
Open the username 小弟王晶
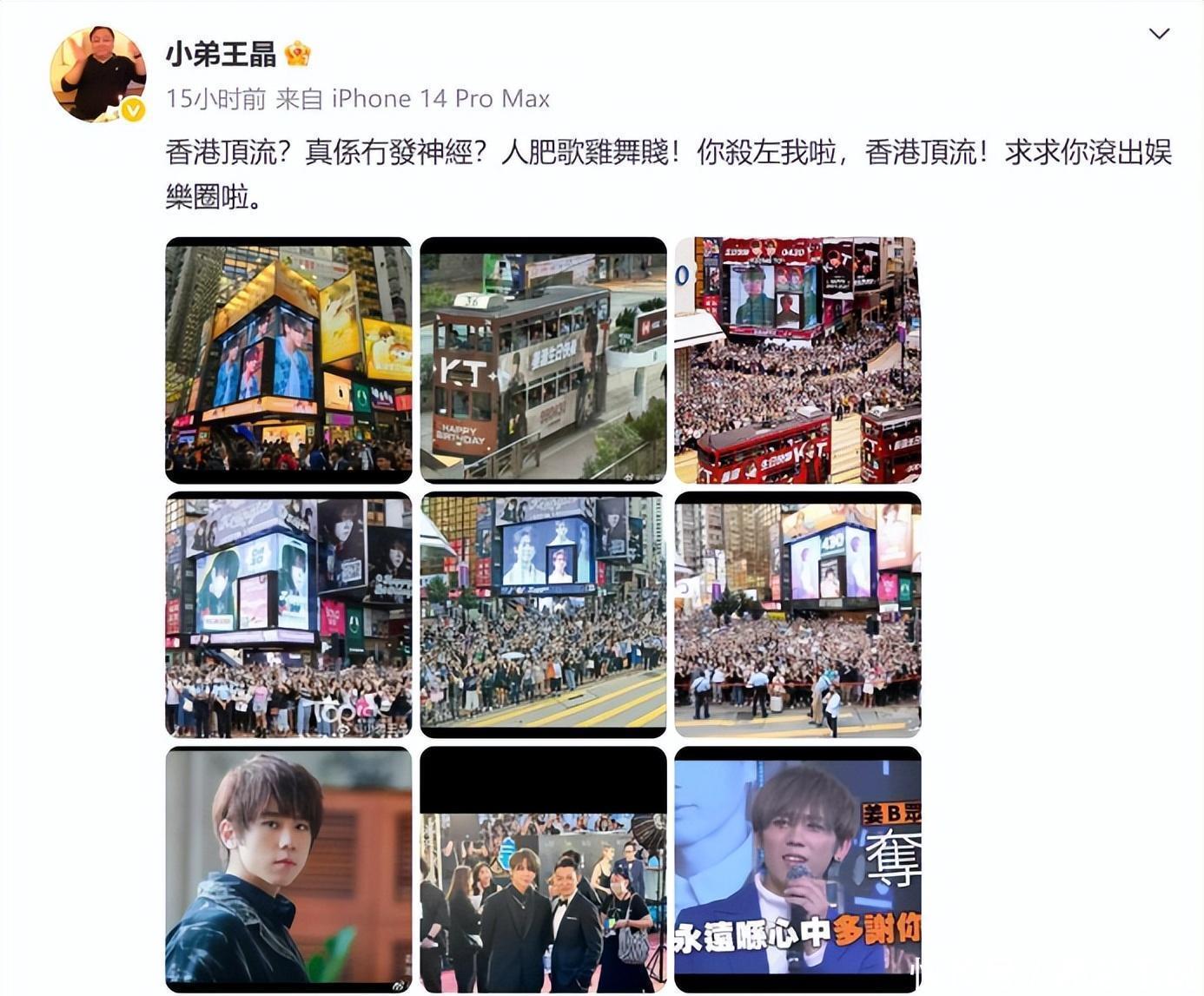[x=221, y=54]
